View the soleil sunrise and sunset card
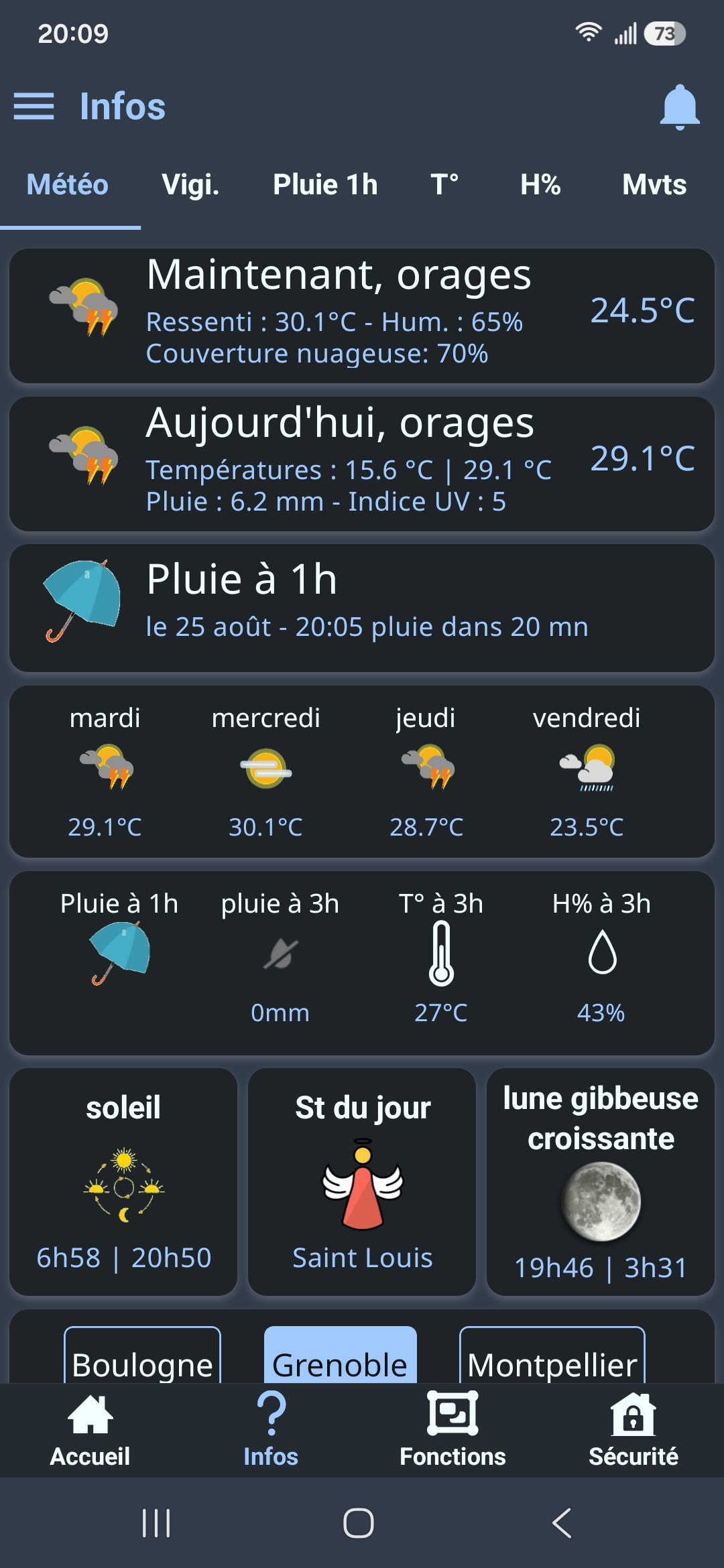The width and height of the screenshot is (724, 1568). click(123, 1181)
